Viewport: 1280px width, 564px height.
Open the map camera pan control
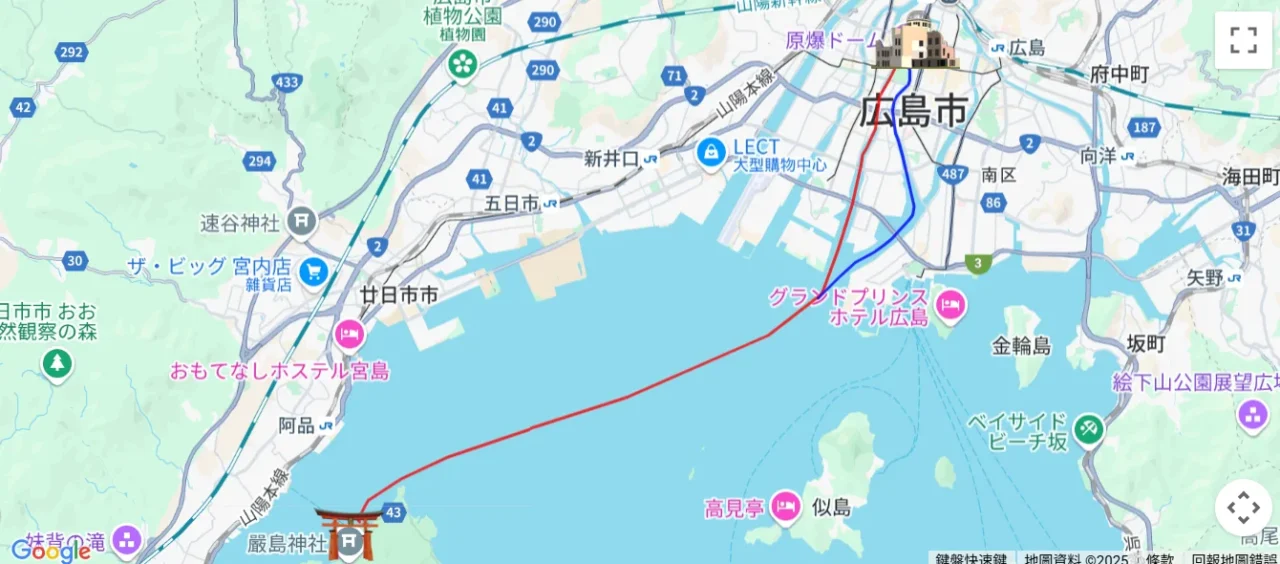[x=1243, y=508]
